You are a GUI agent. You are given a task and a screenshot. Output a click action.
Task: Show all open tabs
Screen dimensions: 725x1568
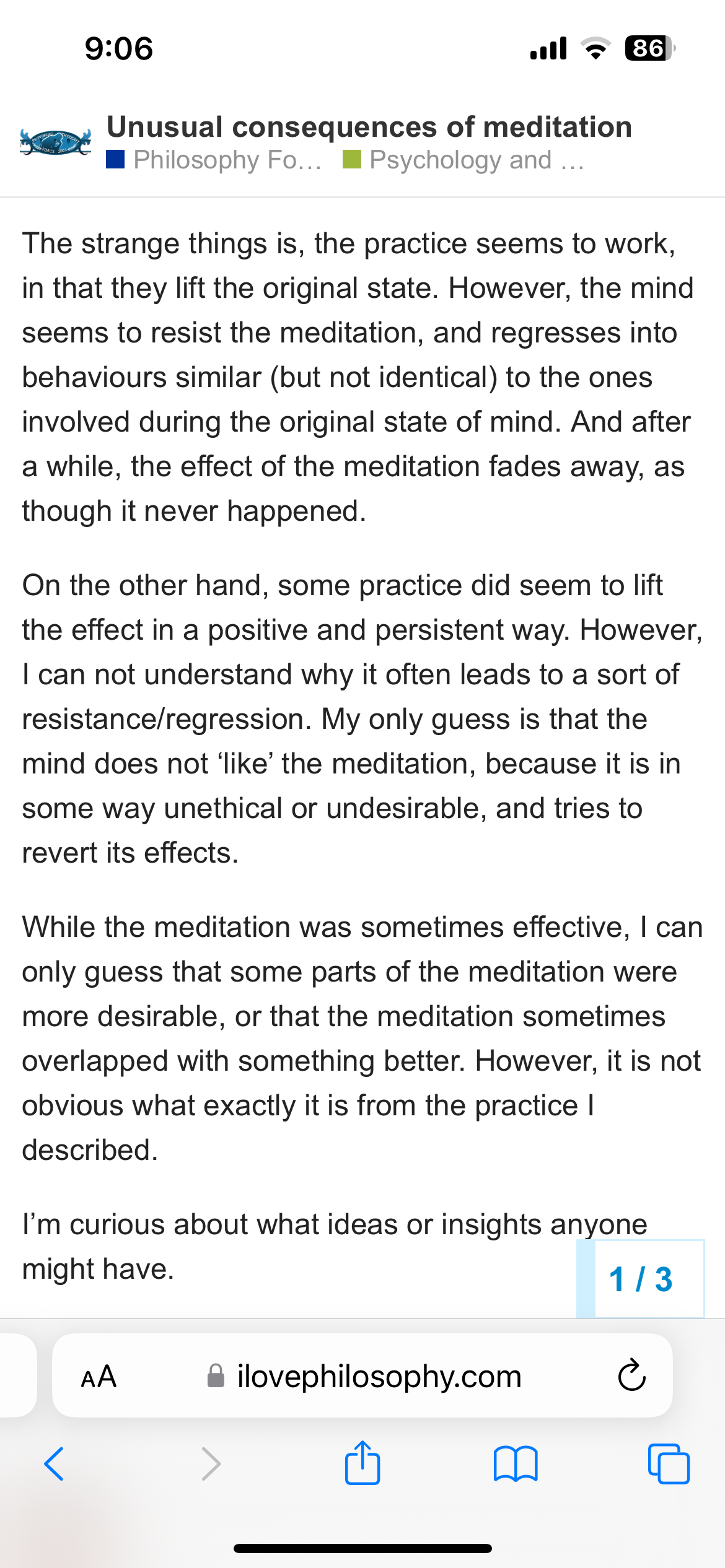tap(669, 1464)
